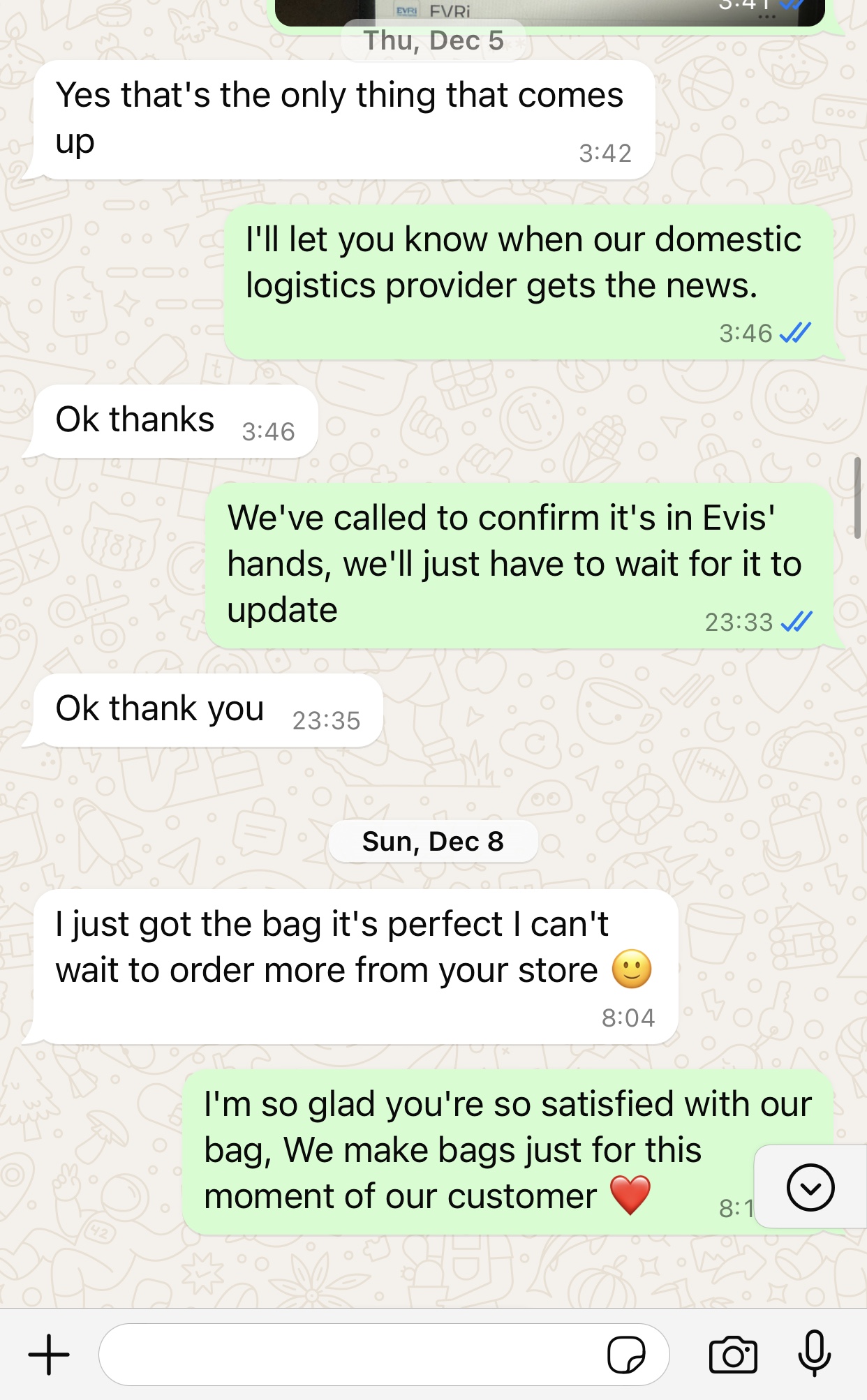Tap the plus attachment button
867x1400 pixels.
49,1355
